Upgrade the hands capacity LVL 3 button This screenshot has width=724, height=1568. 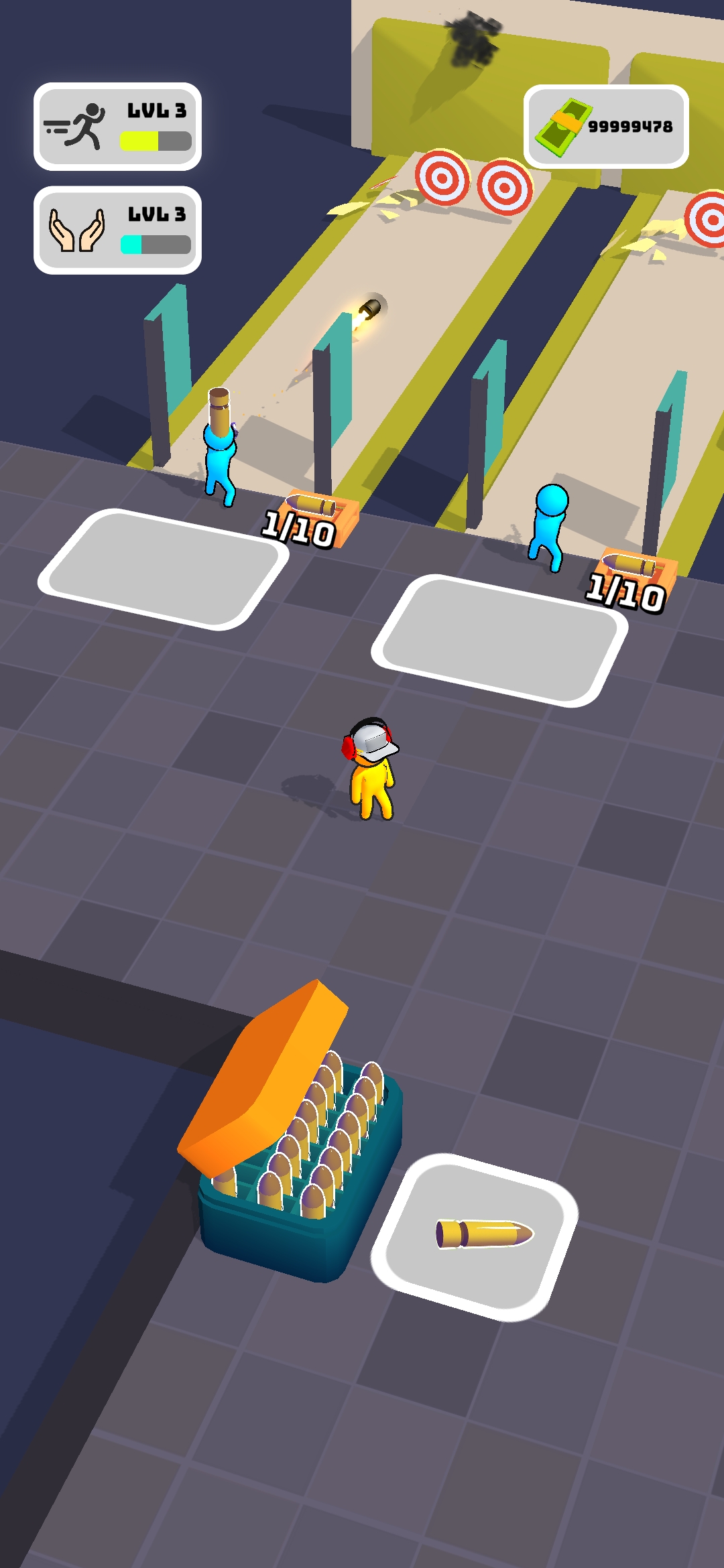pos(117,230)
